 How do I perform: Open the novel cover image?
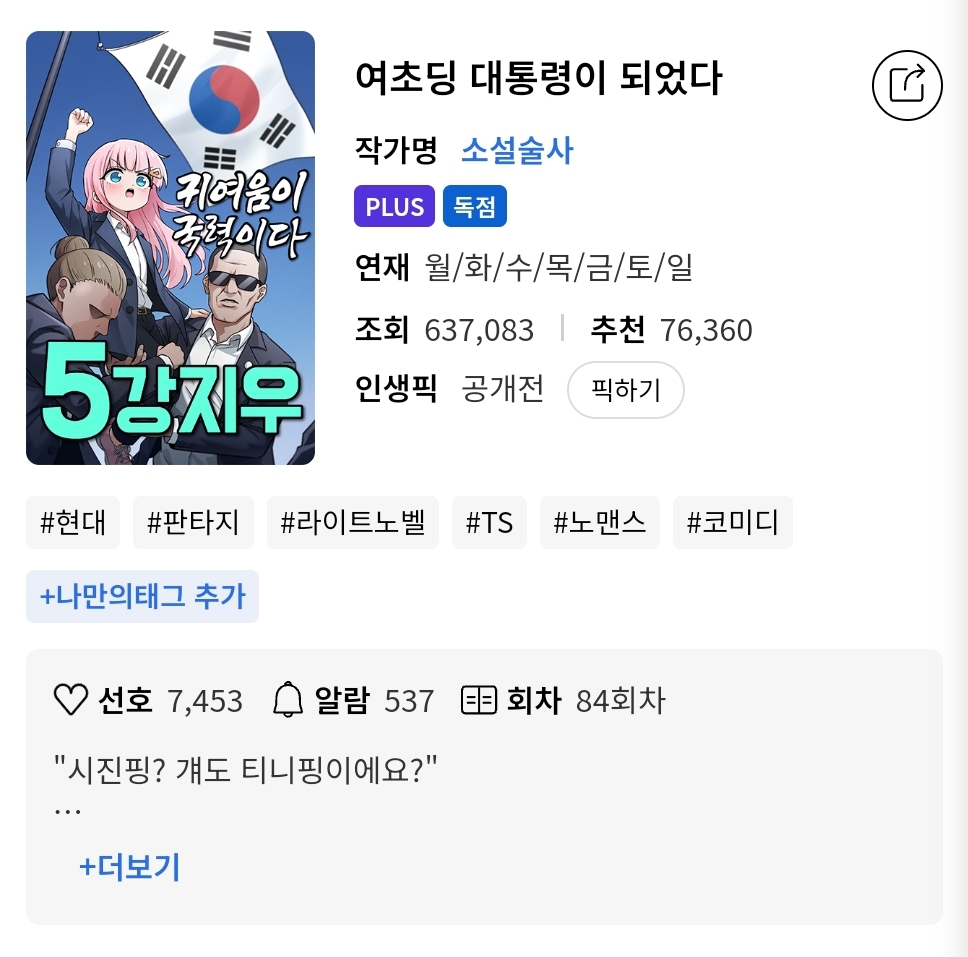(x=170, y=248)
